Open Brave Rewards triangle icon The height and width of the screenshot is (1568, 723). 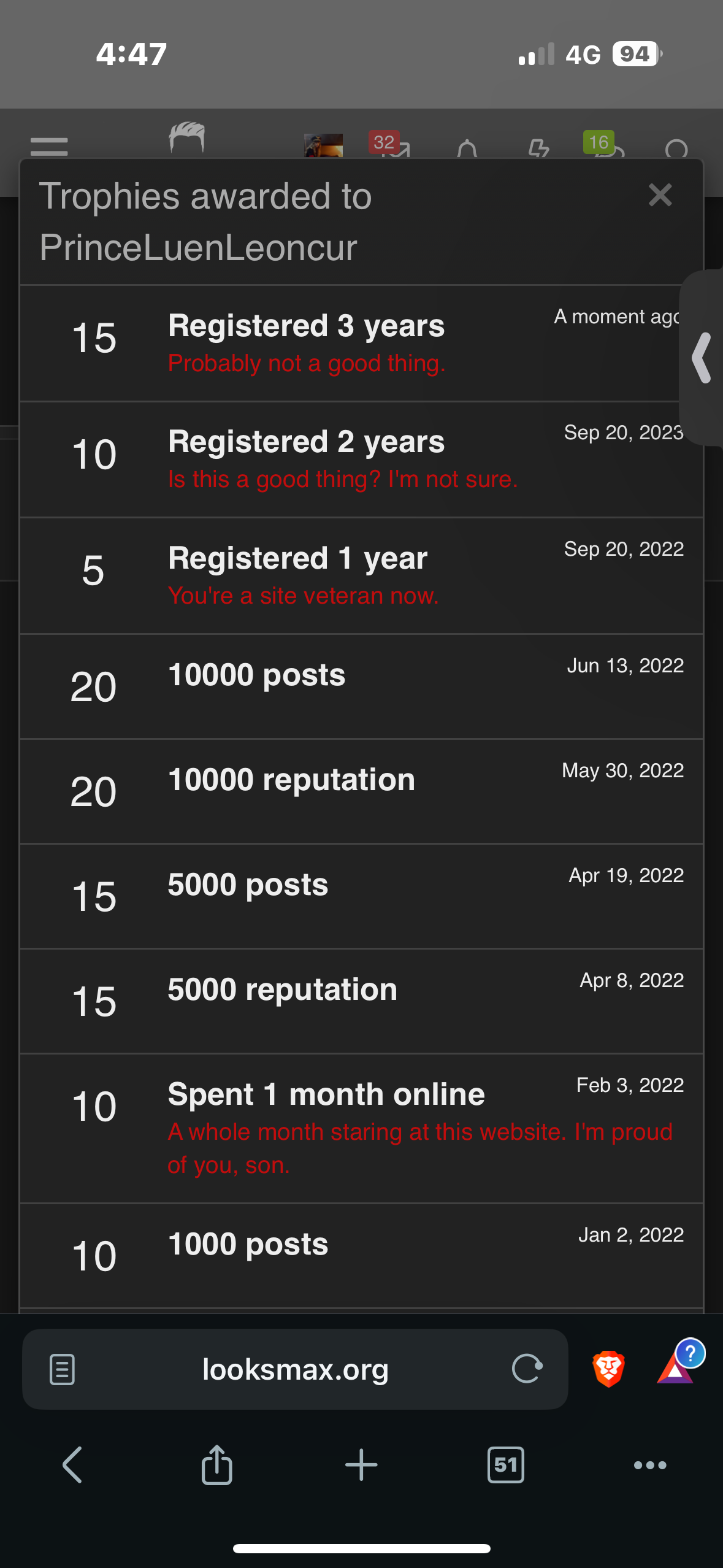(x=675, y=1369)
